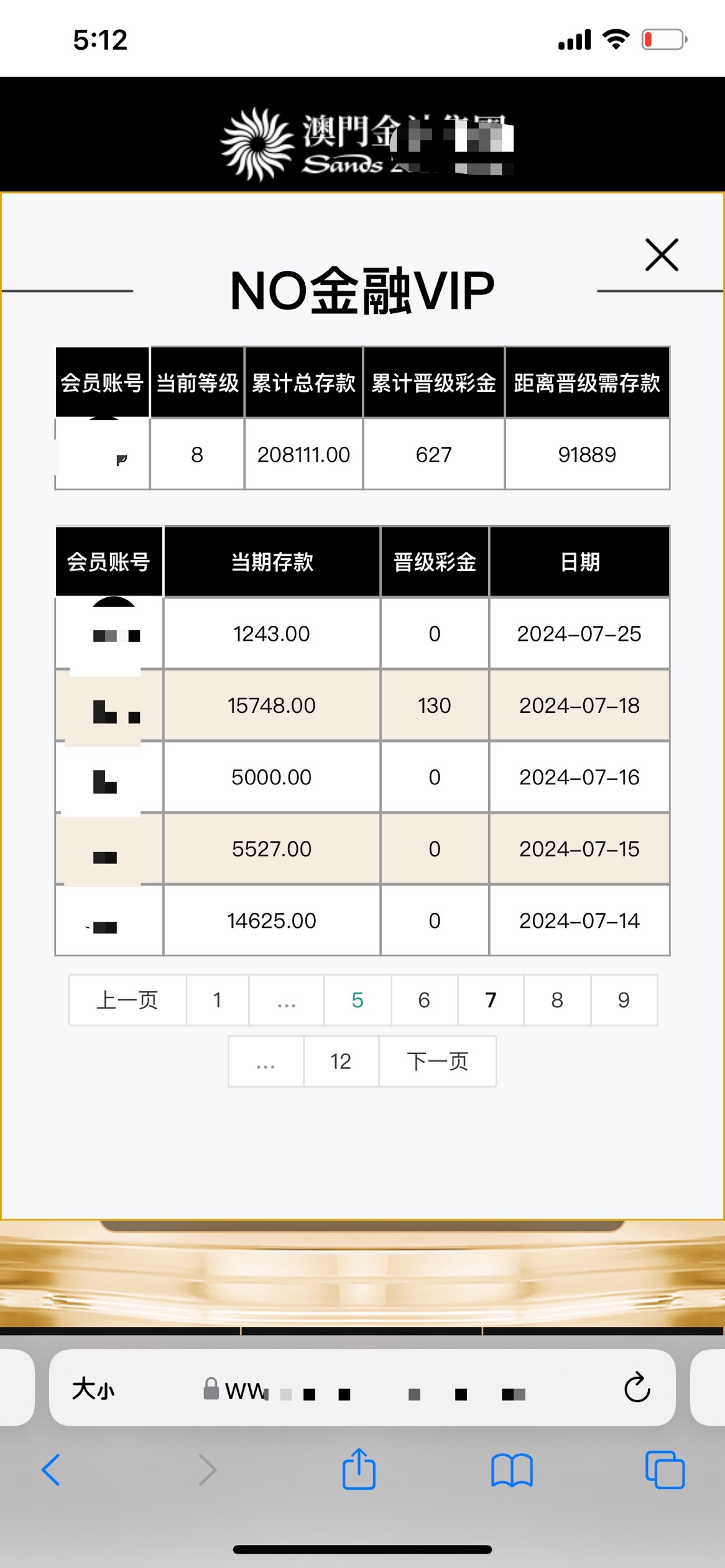This screenshot has height=1568, width=725.
Task: Select page 7 in pagination
Action: 491,1000
